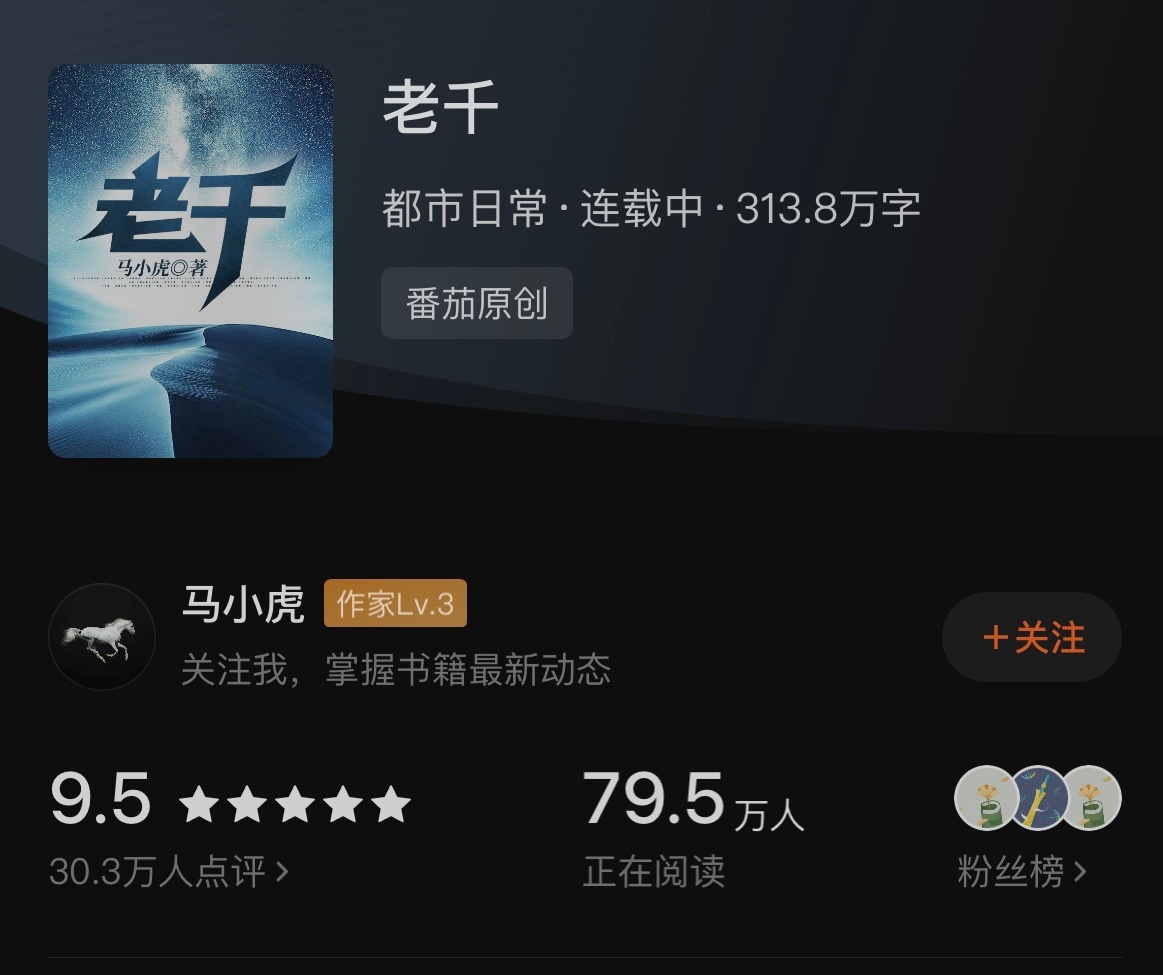
Task: Open the 老千 book cover
Action: pos(190,261)
